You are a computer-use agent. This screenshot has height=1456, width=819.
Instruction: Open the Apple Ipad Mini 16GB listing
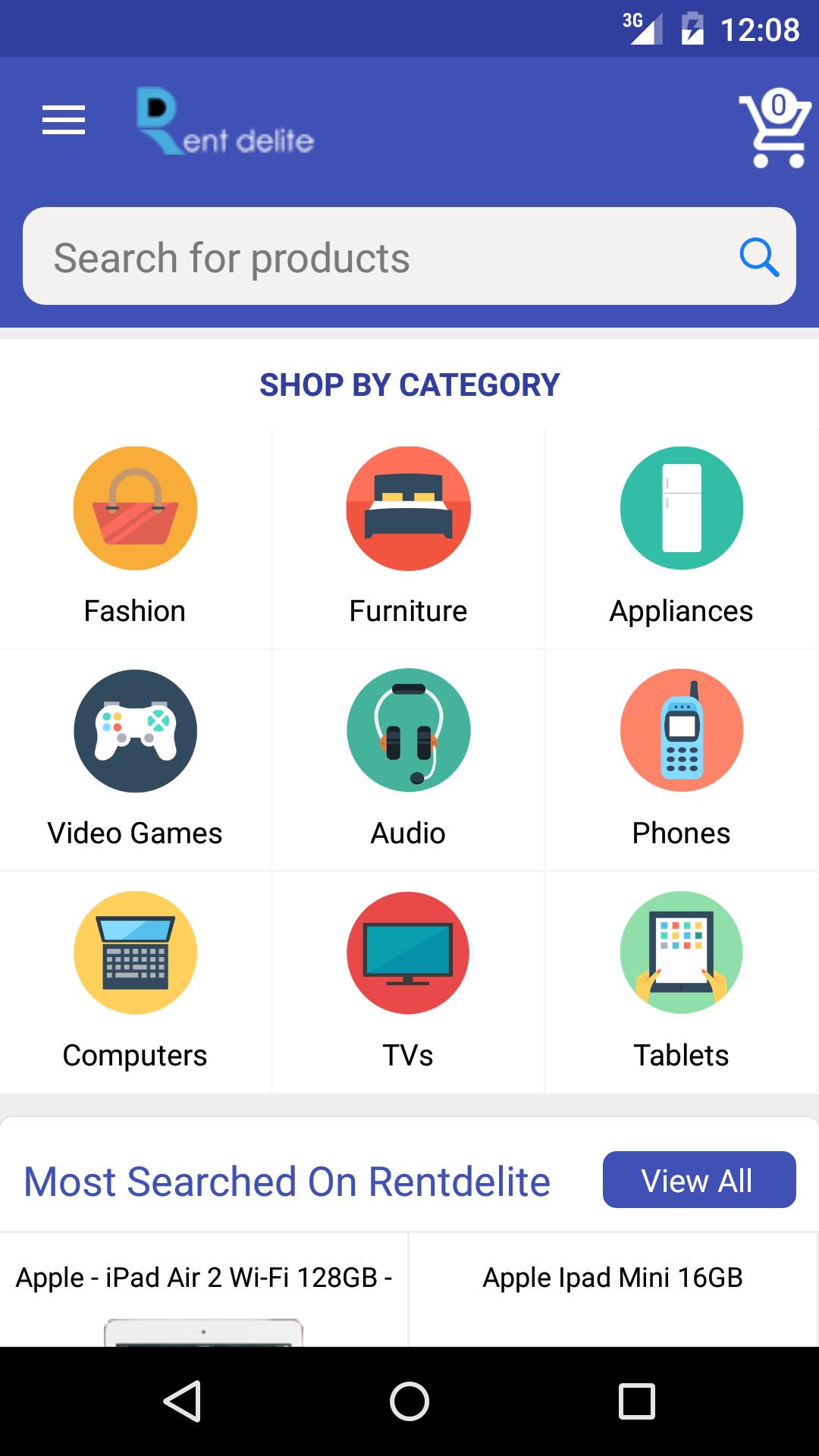point(613,1278)
